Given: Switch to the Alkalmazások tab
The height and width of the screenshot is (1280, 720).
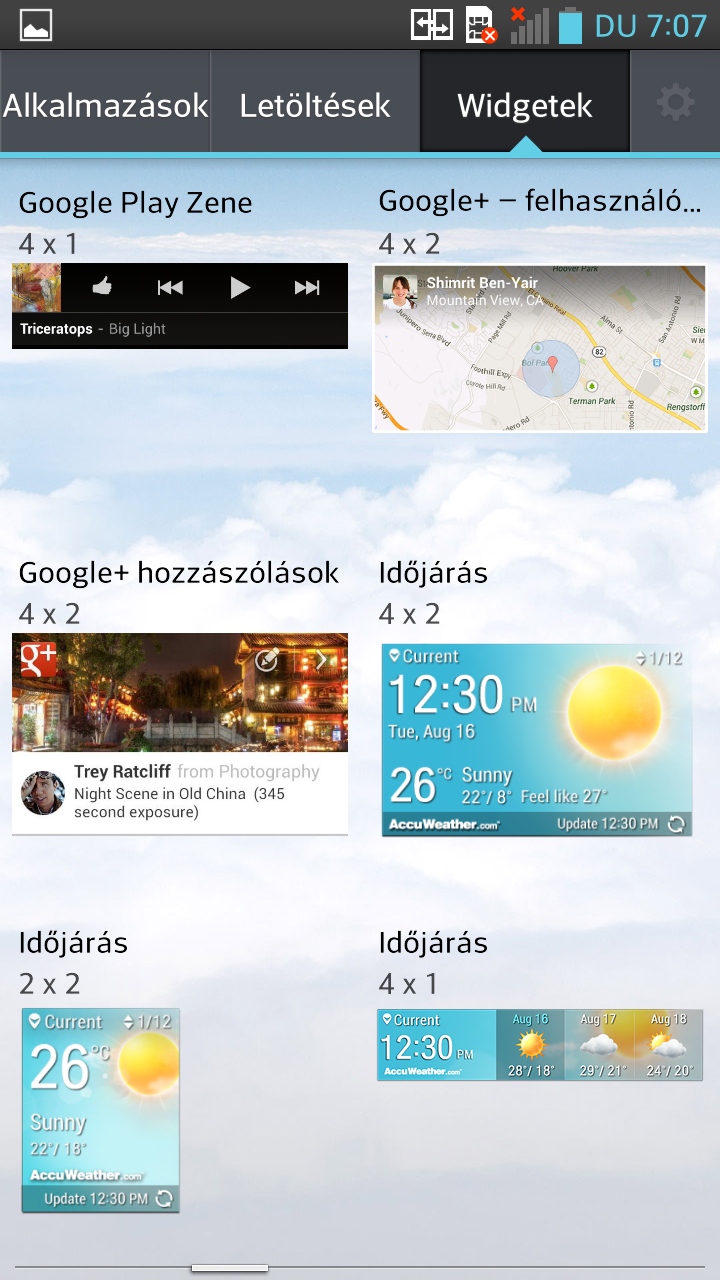Looking at the screenshot, I should pyautogui.click(x=105, y=105).
